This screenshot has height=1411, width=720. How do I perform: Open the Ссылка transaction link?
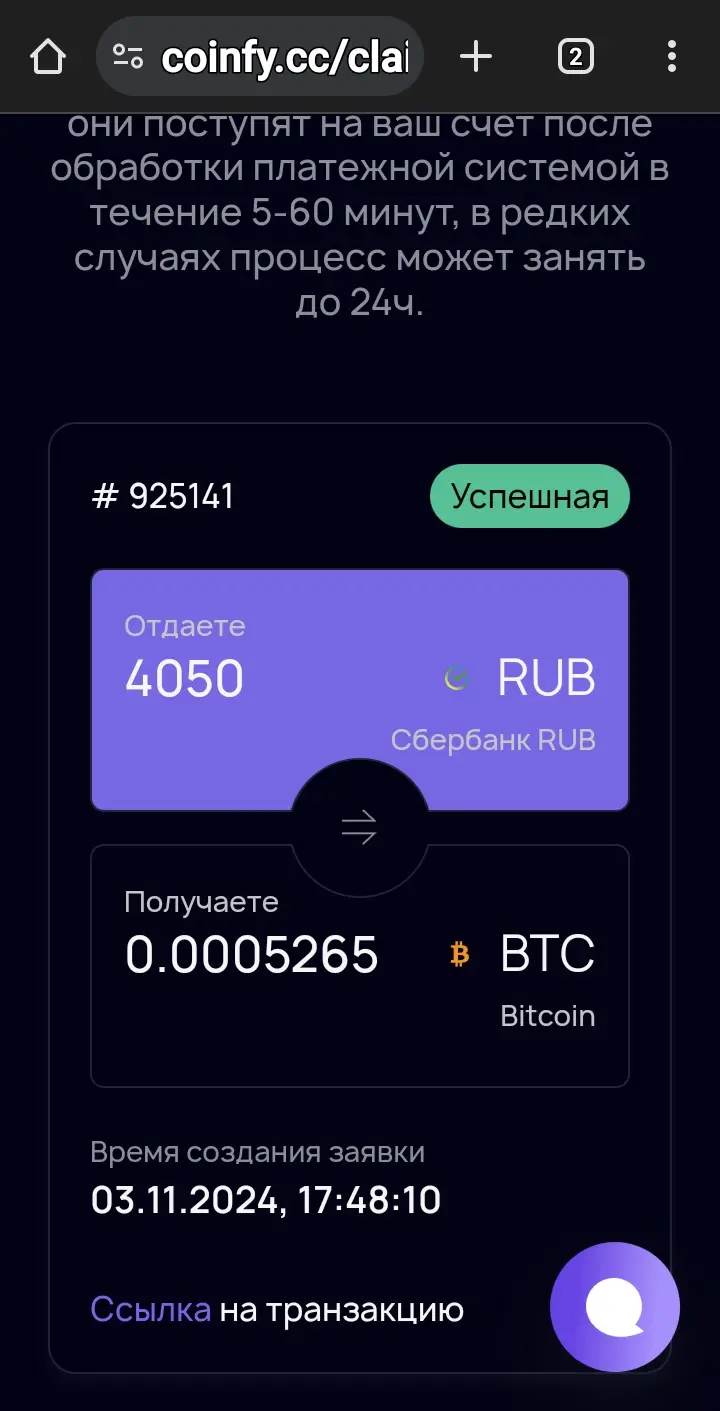coord(151,1309)
